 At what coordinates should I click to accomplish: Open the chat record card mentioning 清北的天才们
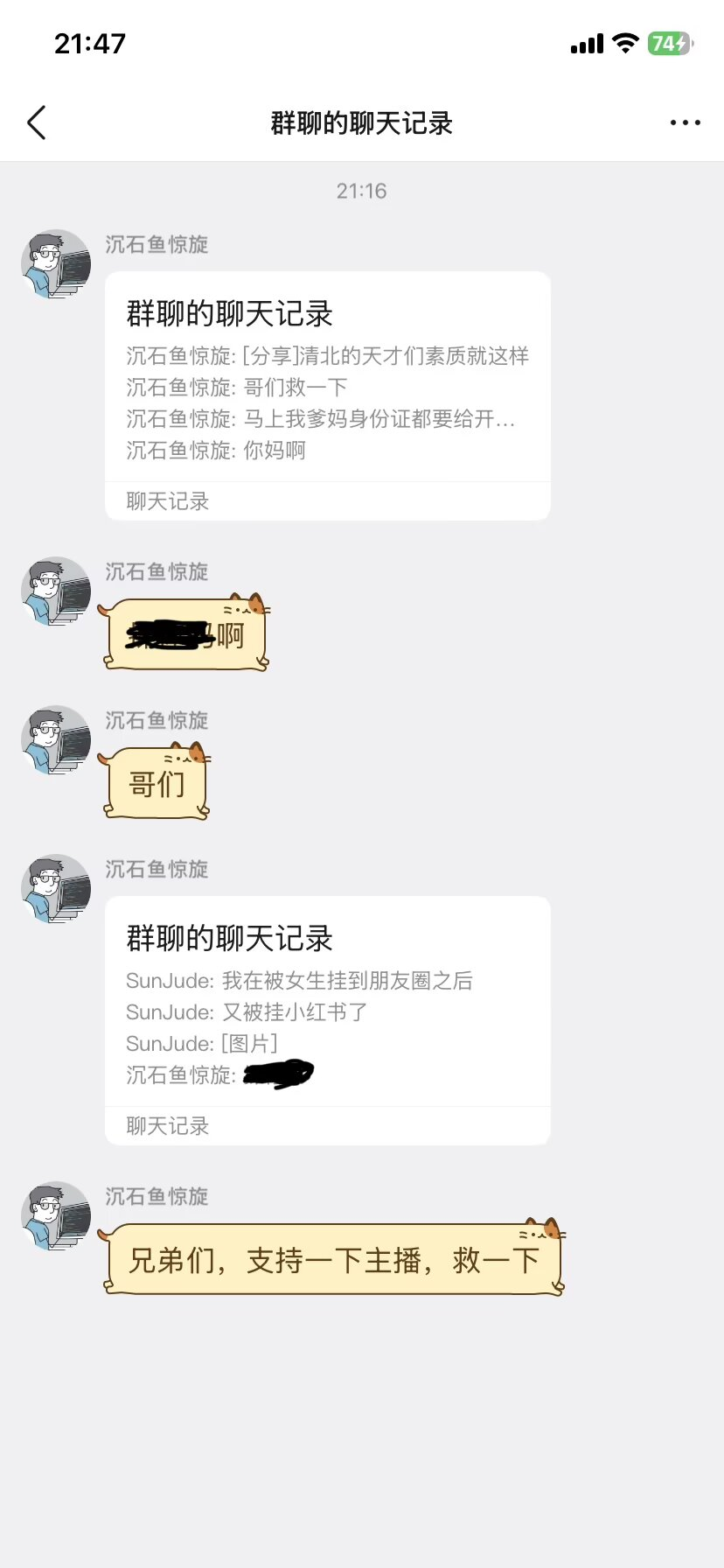click(327, 395)
